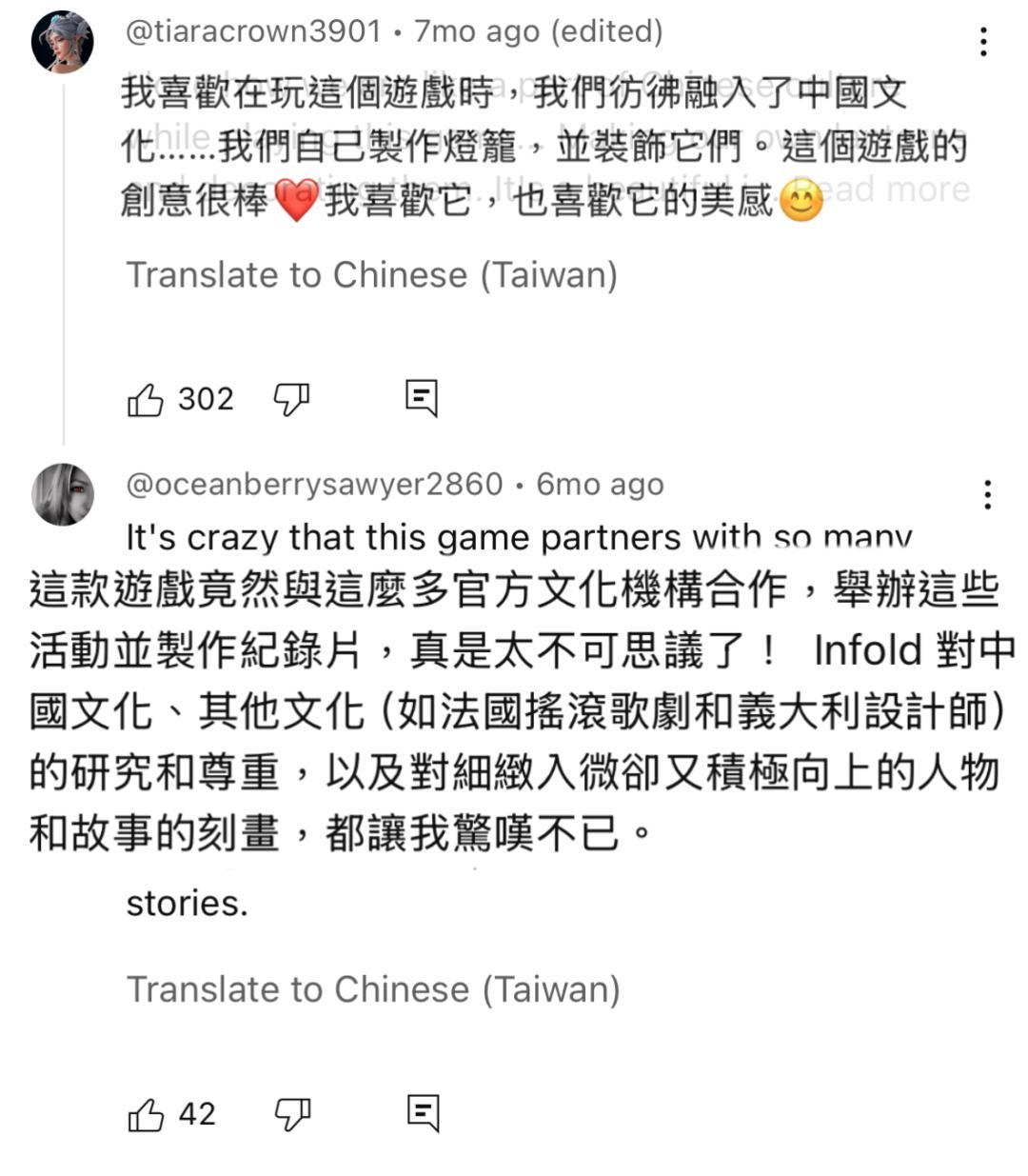Open tiaracrown3901's profile avatar

(63, 43)
